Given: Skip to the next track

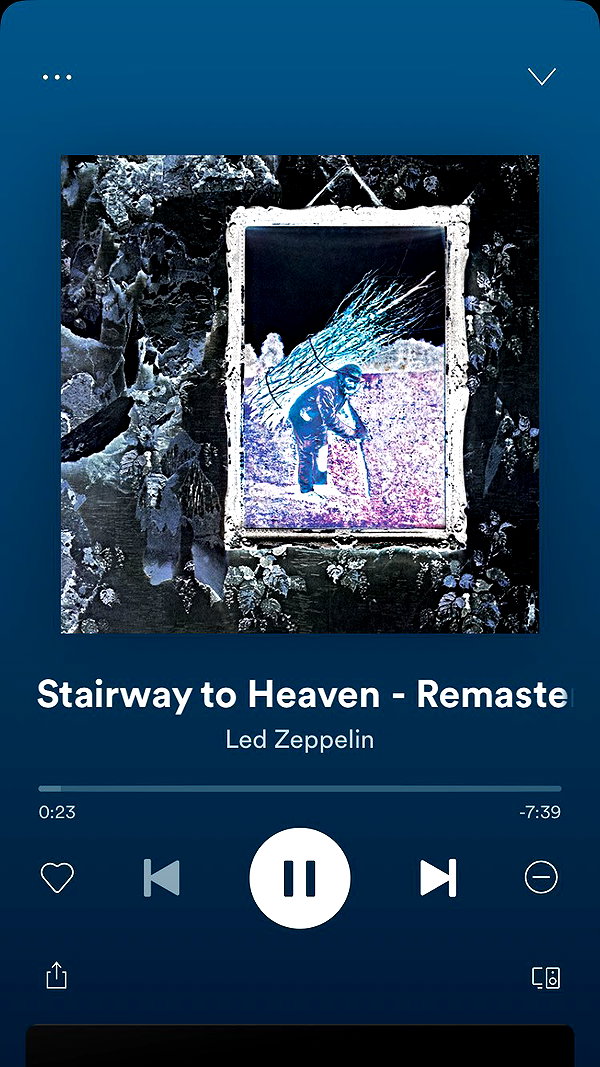Looking at the screenshot, I should click(438, 878).
